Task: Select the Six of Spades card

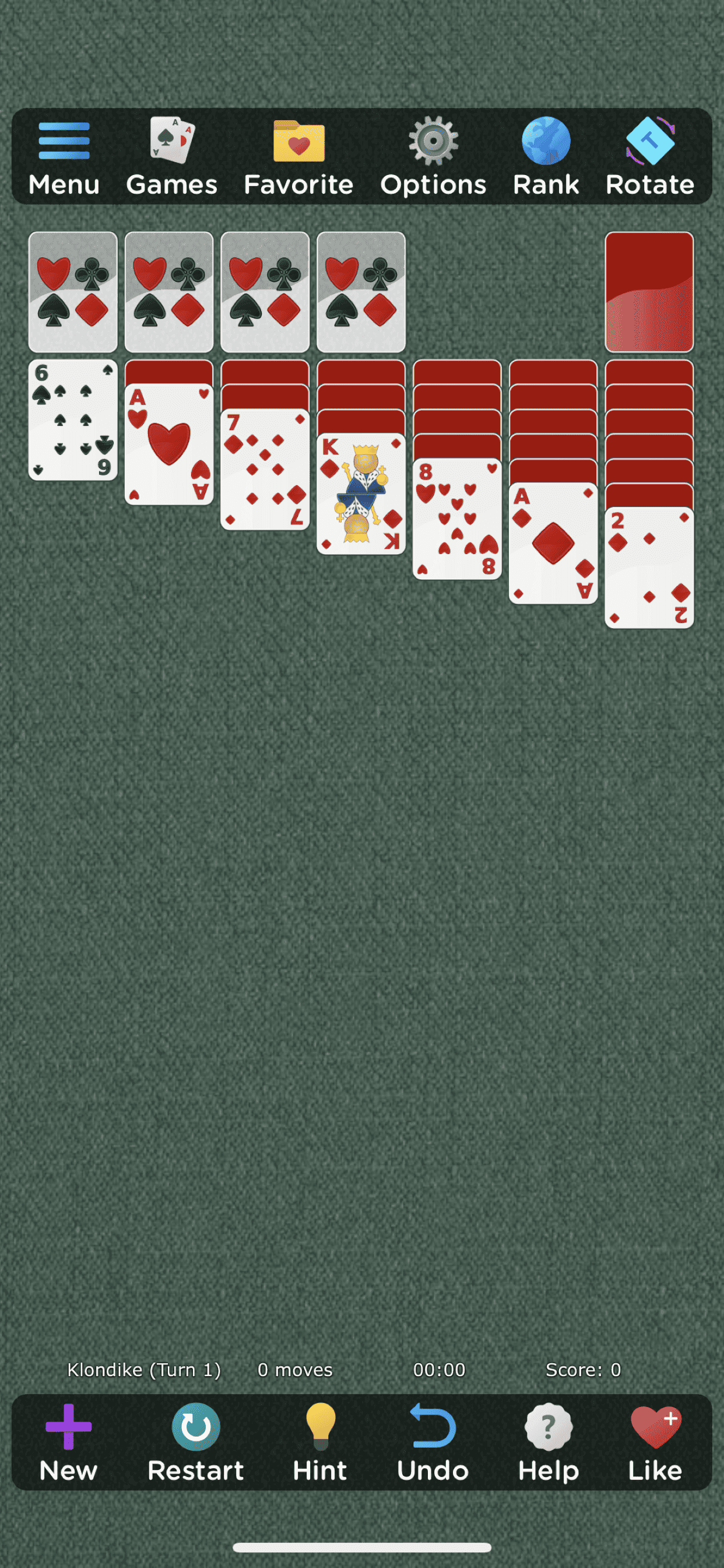Action: coord(72,420)
